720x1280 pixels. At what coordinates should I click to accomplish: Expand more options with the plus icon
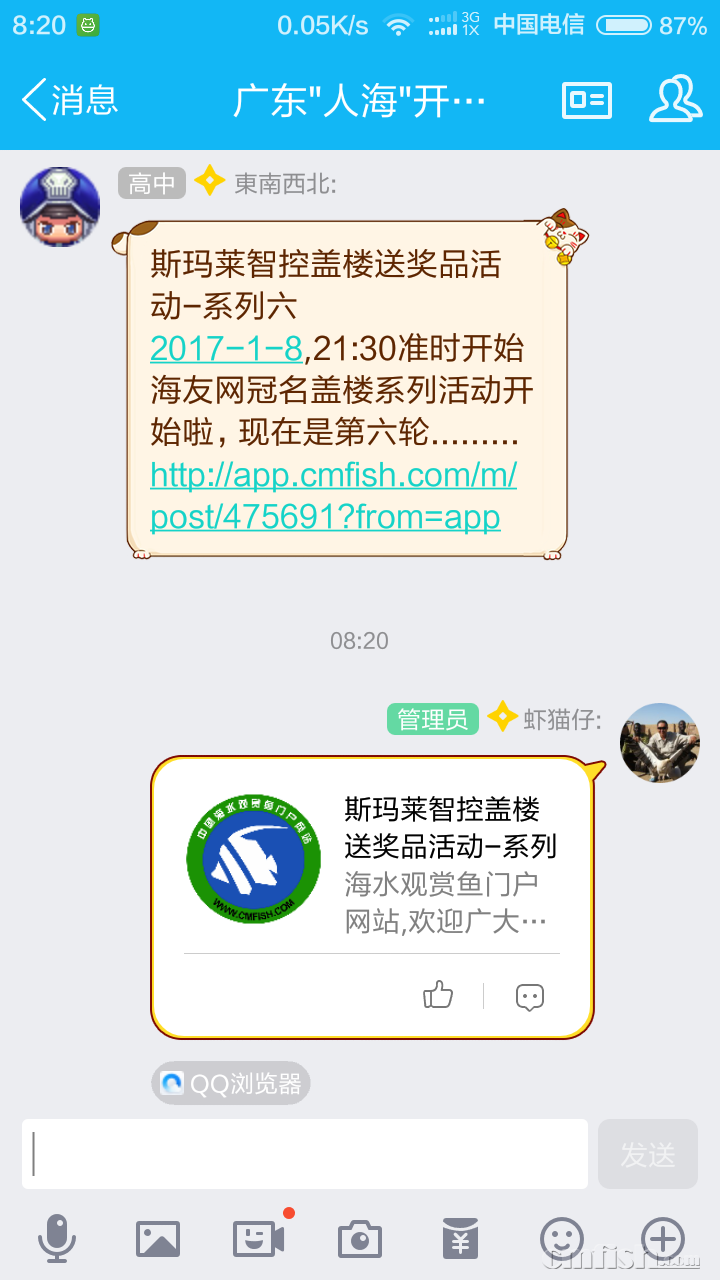(x=662, y=1239)
